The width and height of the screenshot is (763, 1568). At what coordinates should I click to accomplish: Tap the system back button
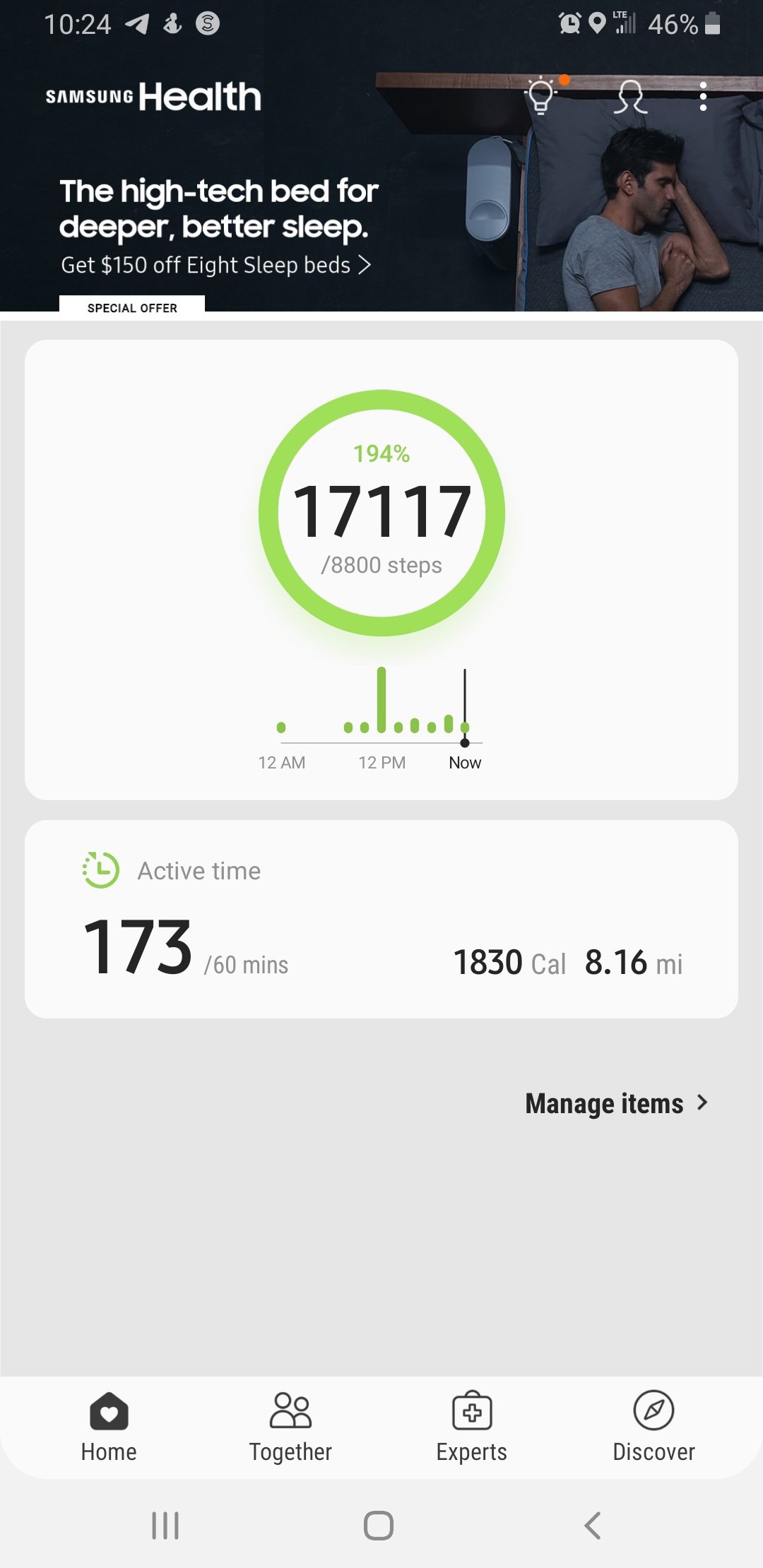(x=593, y=1526)
